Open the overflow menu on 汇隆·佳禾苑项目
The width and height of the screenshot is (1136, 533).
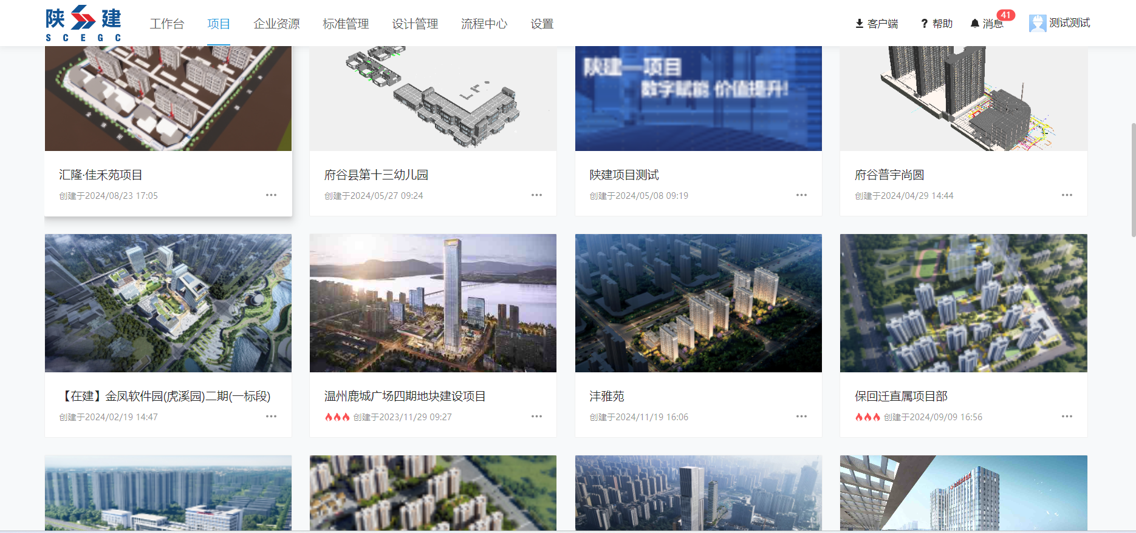pyautogui.click(x=271, y=195)
